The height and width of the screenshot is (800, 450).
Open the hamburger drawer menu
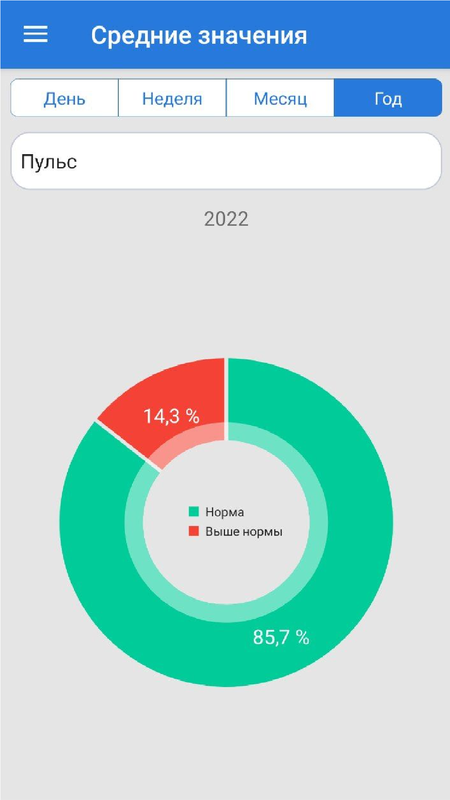click(x=35, y=35)
